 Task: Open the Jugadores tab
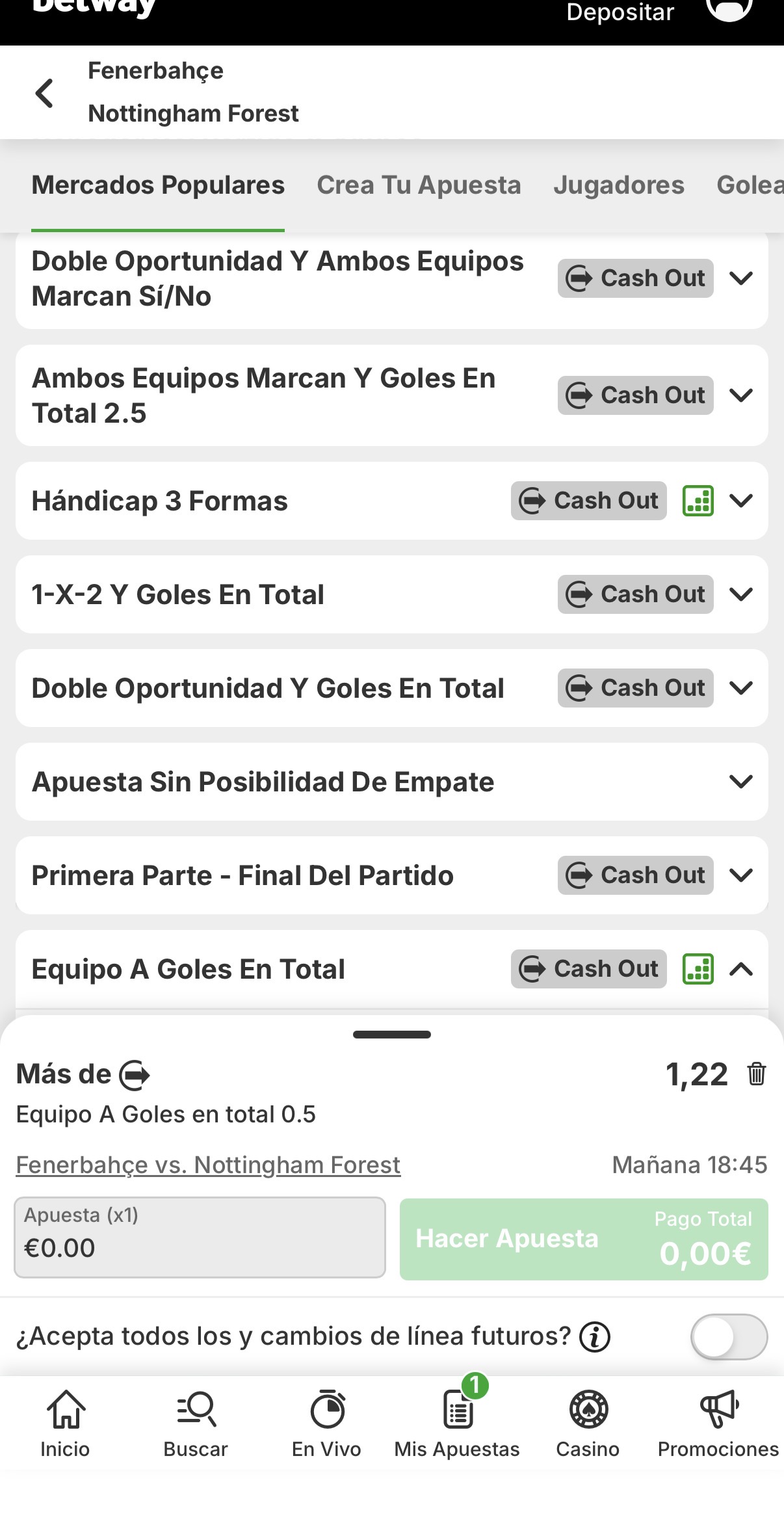pos(618,185)
